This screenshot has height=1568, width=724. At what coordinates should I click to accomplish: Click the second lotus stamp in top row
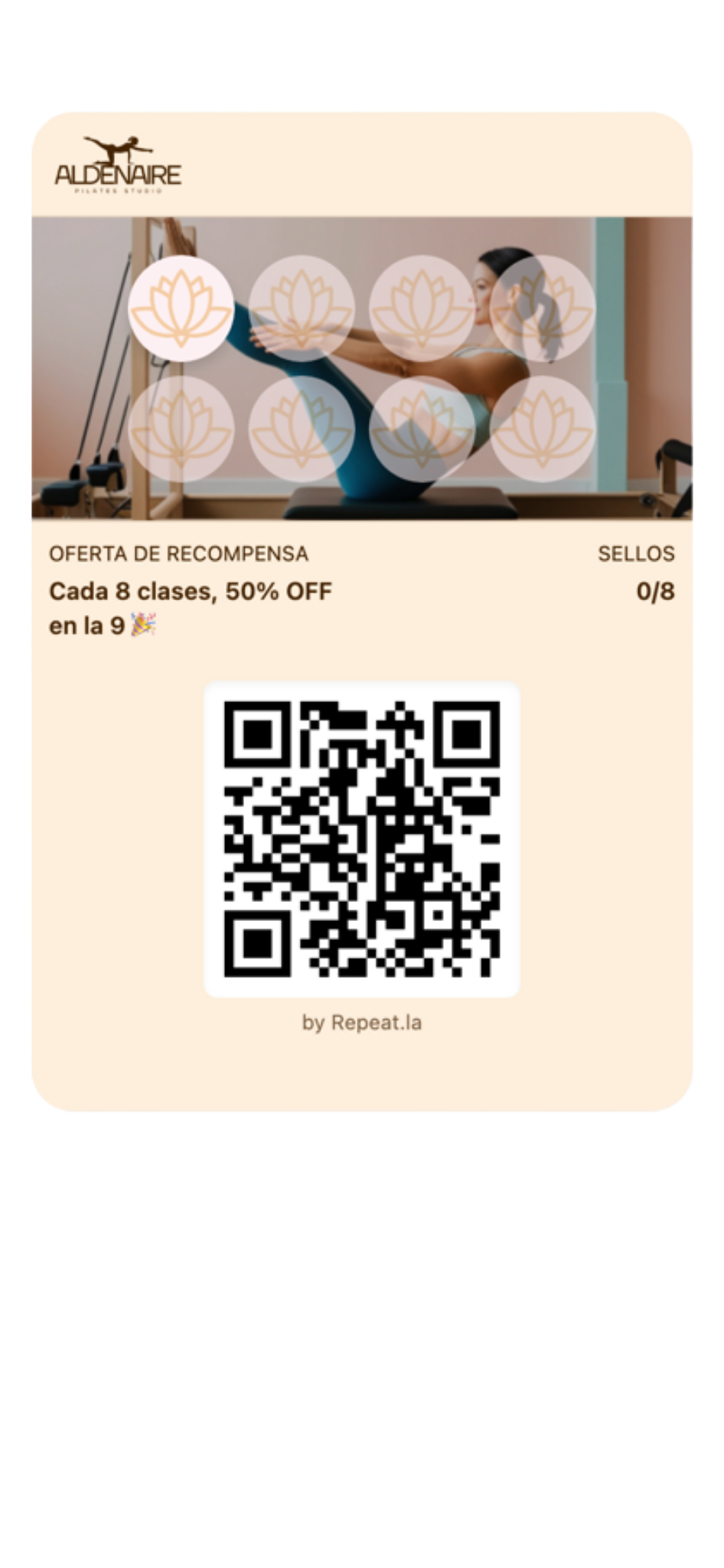tap(302, 309)
